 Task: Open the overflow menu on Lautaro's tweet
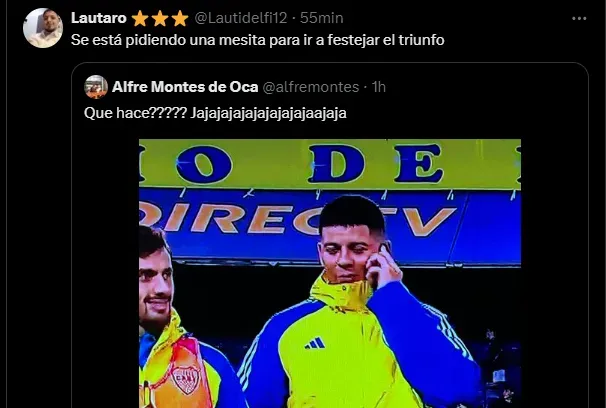click(x=579, y=18)
